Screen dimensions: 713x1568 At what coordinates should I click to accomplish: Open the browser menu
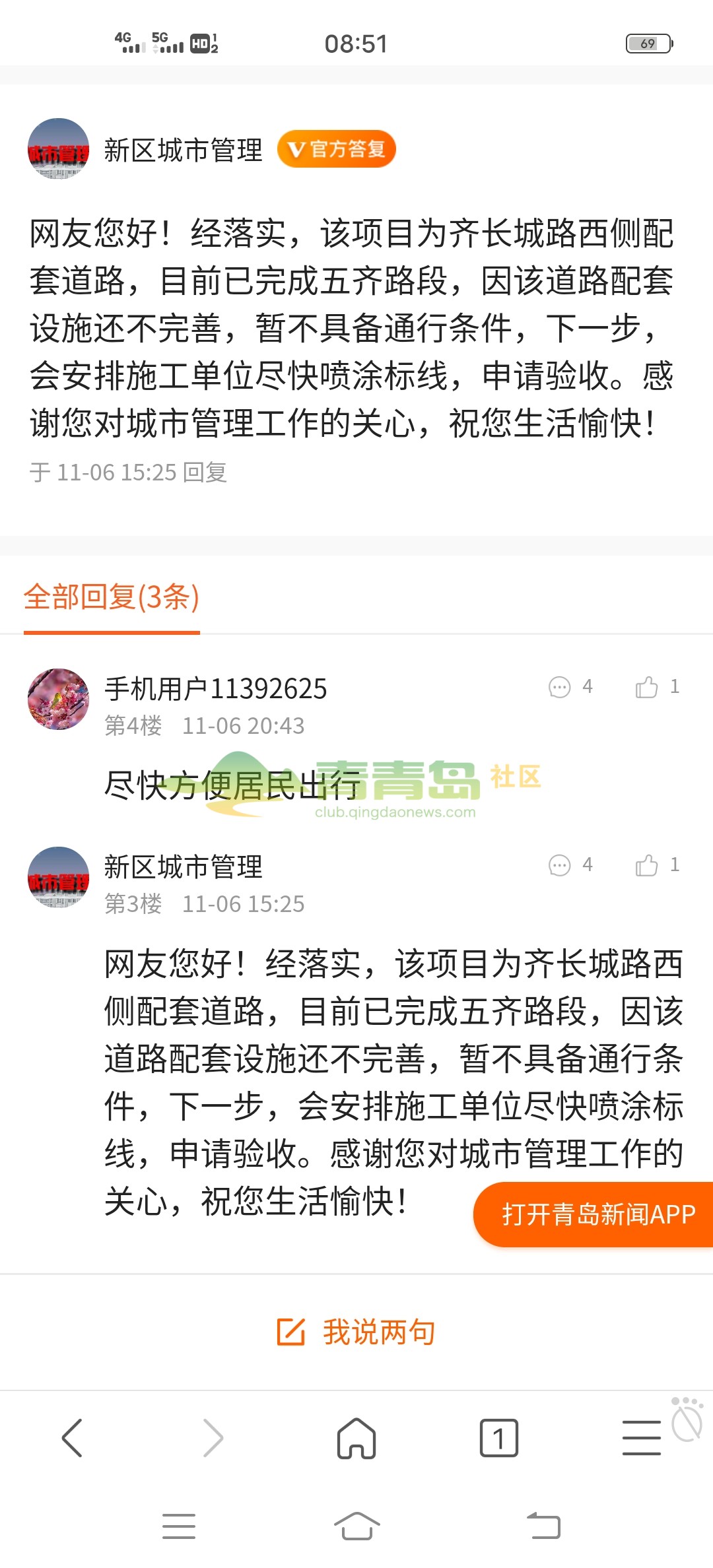(641, 1438)
